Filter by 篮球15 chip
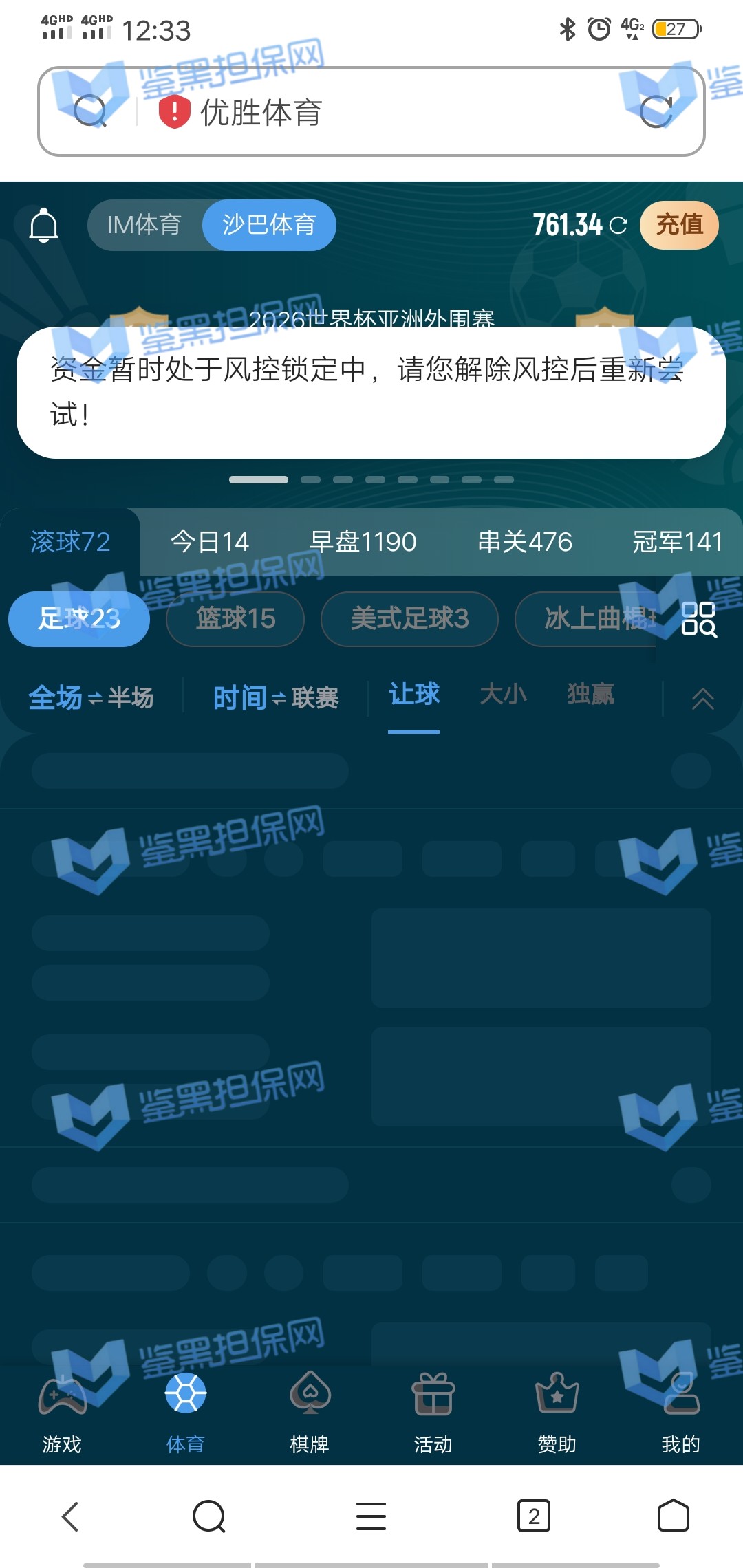This screenshot has height=1568, width=743. [235, 619]
